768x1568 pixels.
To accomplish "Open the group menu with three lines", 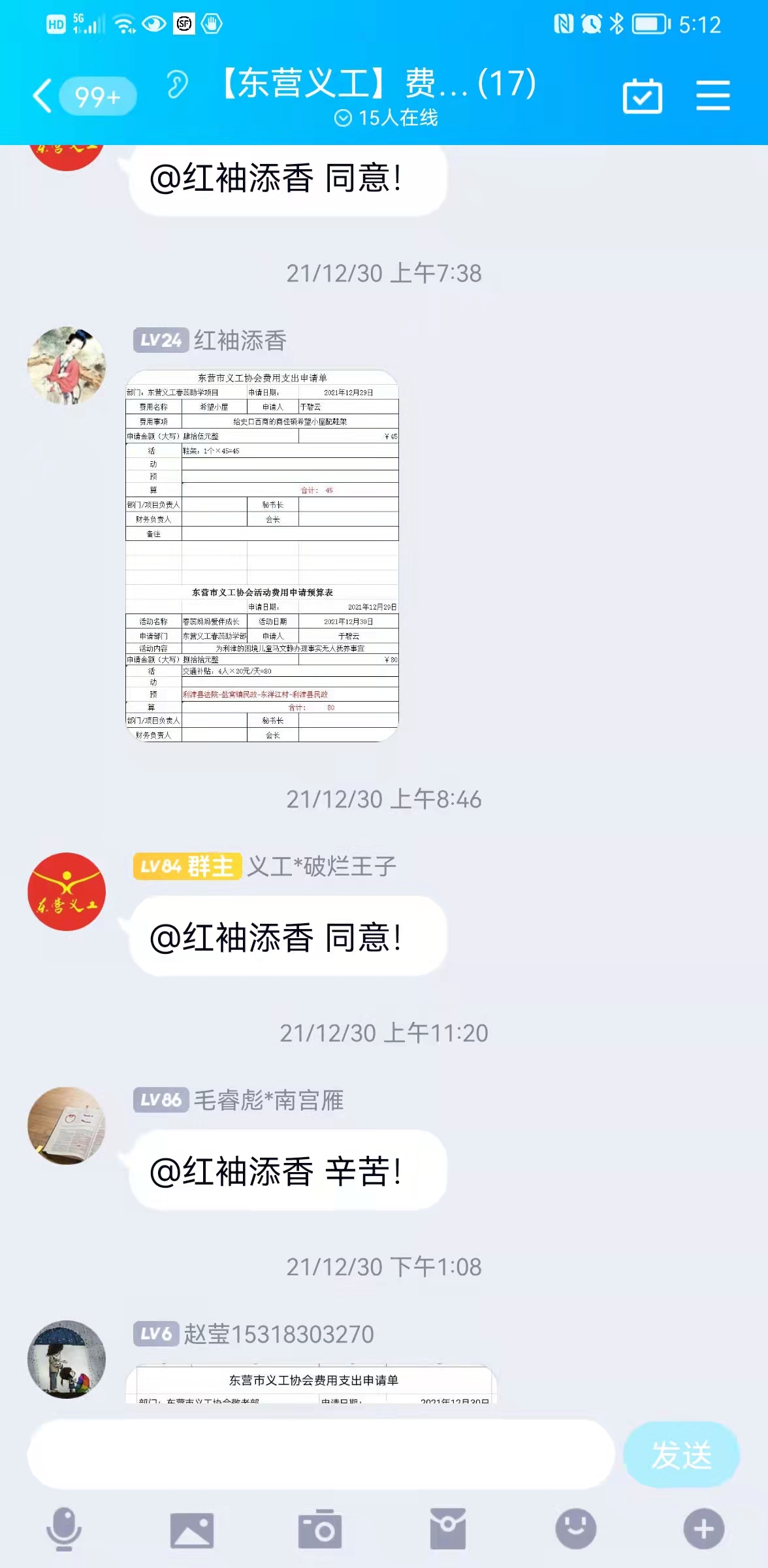I will (x=712, y=96).
